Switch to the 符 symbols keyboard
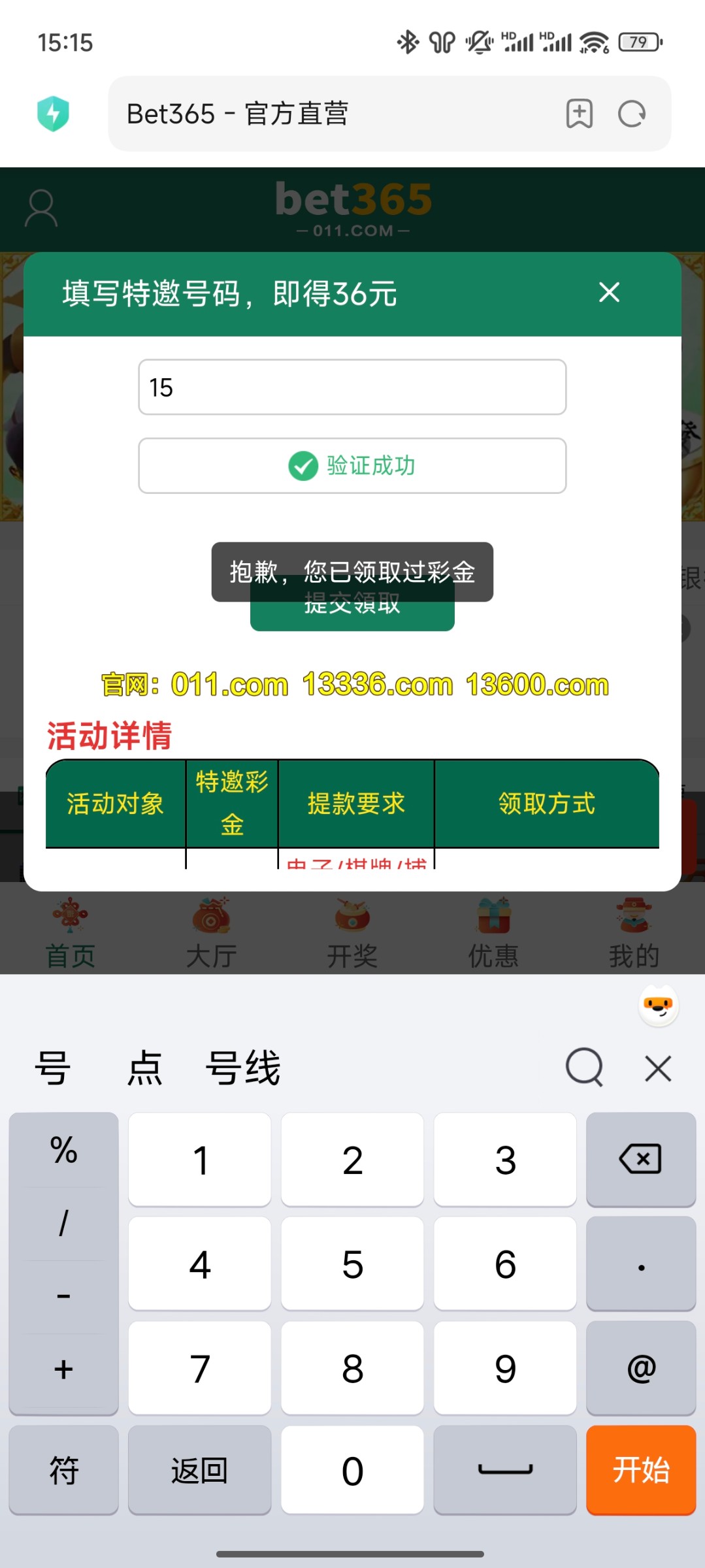Screen dimensions: 705x1568 click(x=63, y=1470)
